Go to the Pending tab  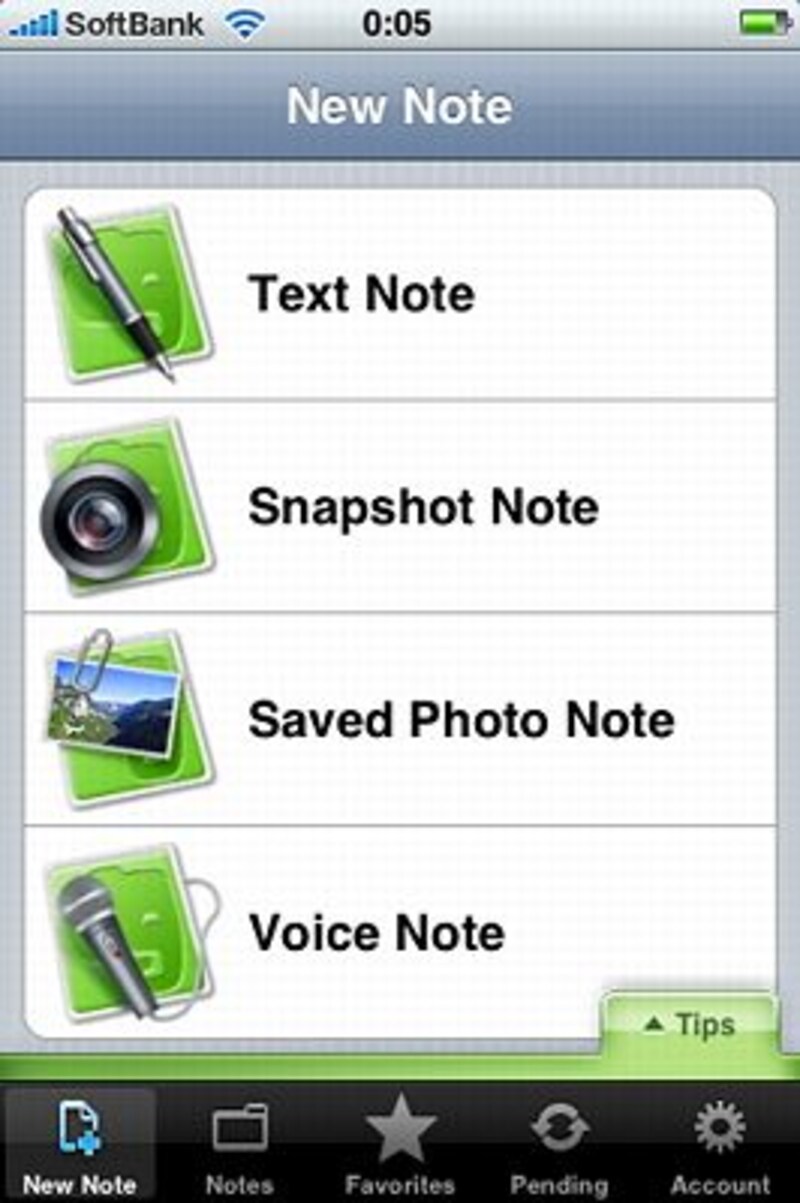coord(559,1145)
